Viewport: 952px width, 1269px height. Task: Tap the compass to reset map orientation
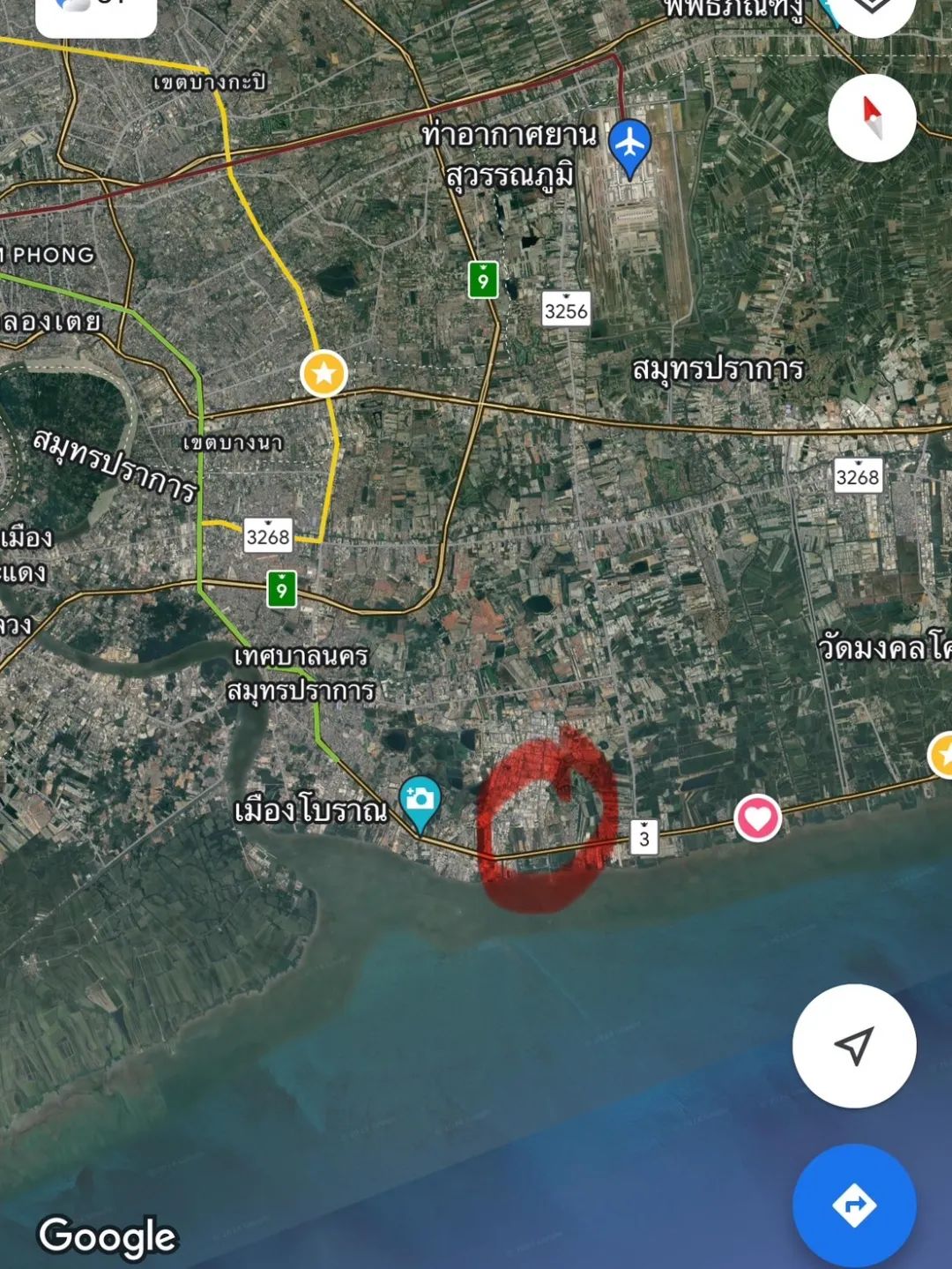point(872,118)
